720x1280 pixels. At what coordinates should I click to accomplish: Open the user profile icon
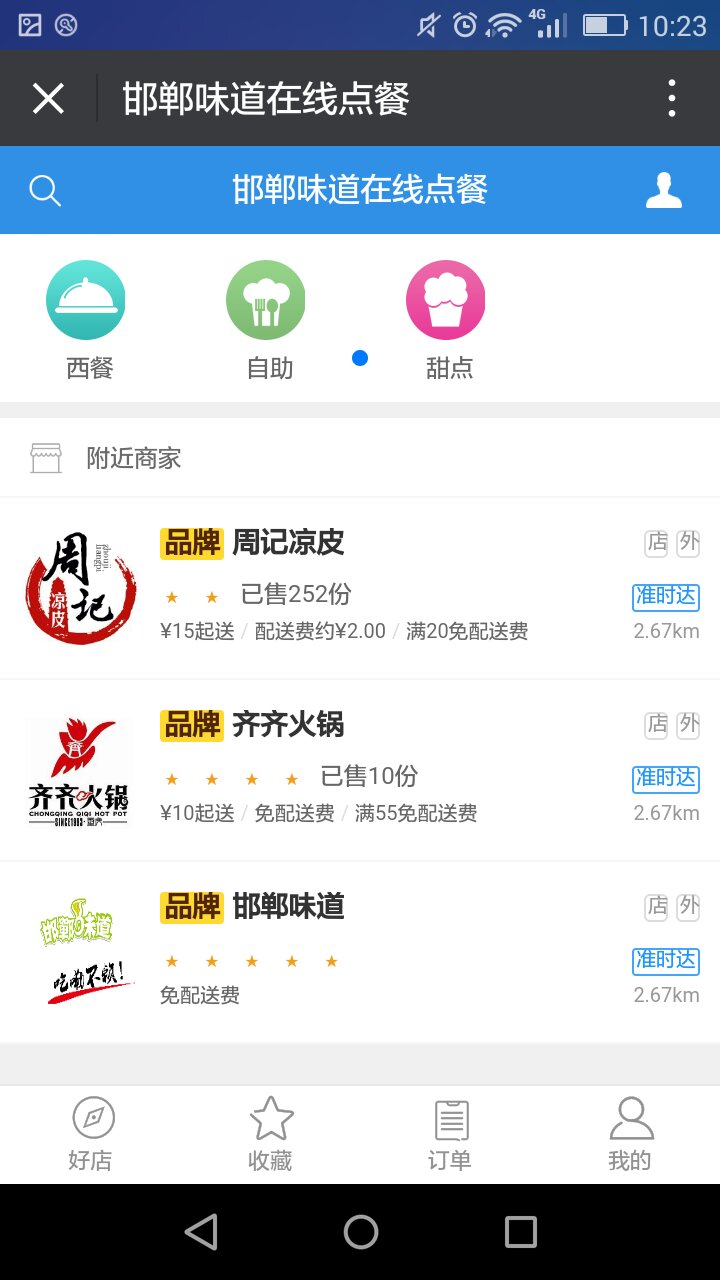coord(663,190)
